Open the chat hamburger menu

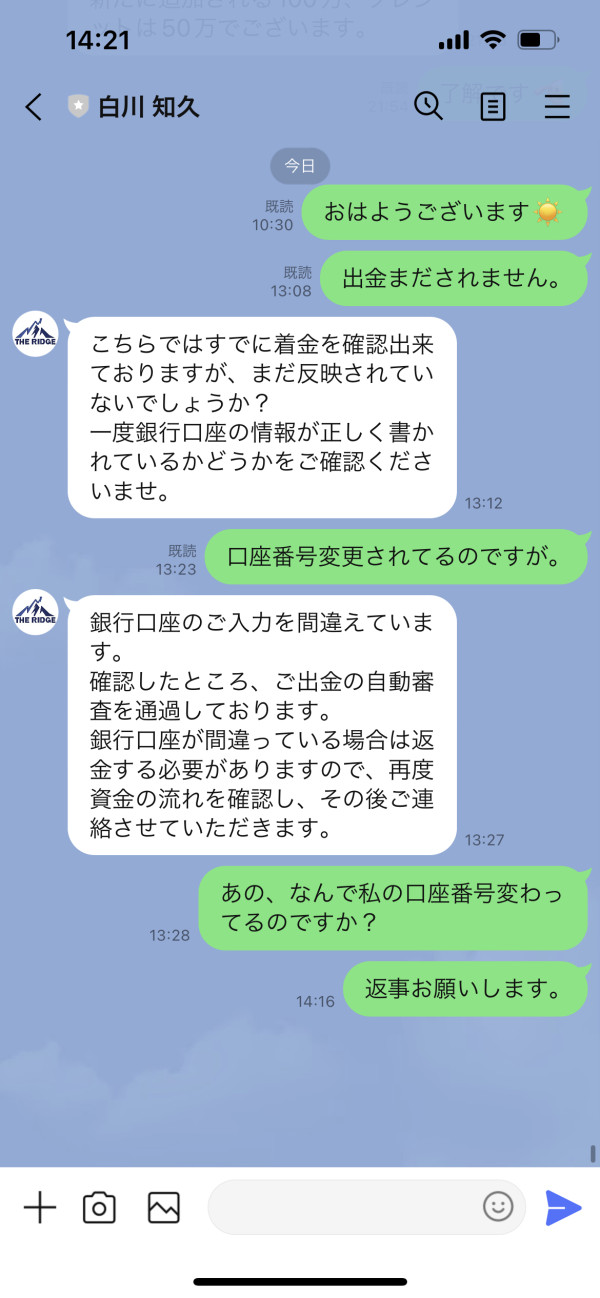(x=557, y=107)
